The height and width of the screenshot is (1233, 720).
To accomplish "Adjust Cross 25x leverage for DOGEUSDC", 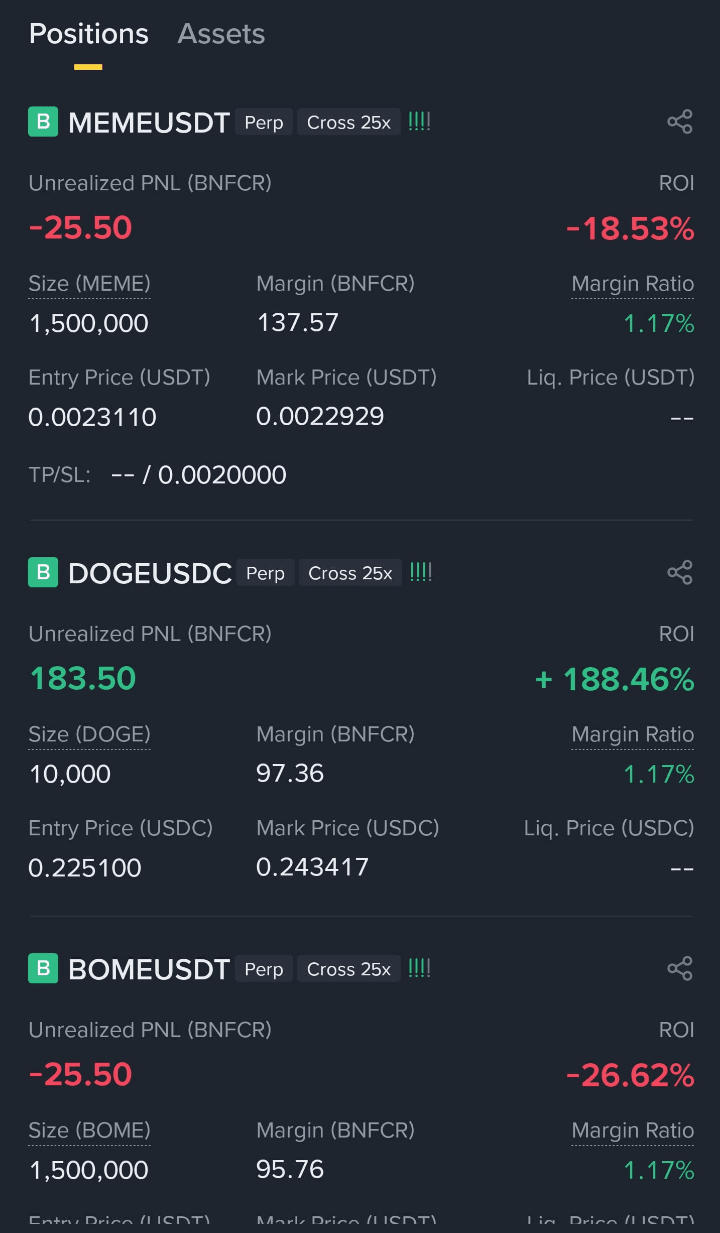I will point(350,573).
